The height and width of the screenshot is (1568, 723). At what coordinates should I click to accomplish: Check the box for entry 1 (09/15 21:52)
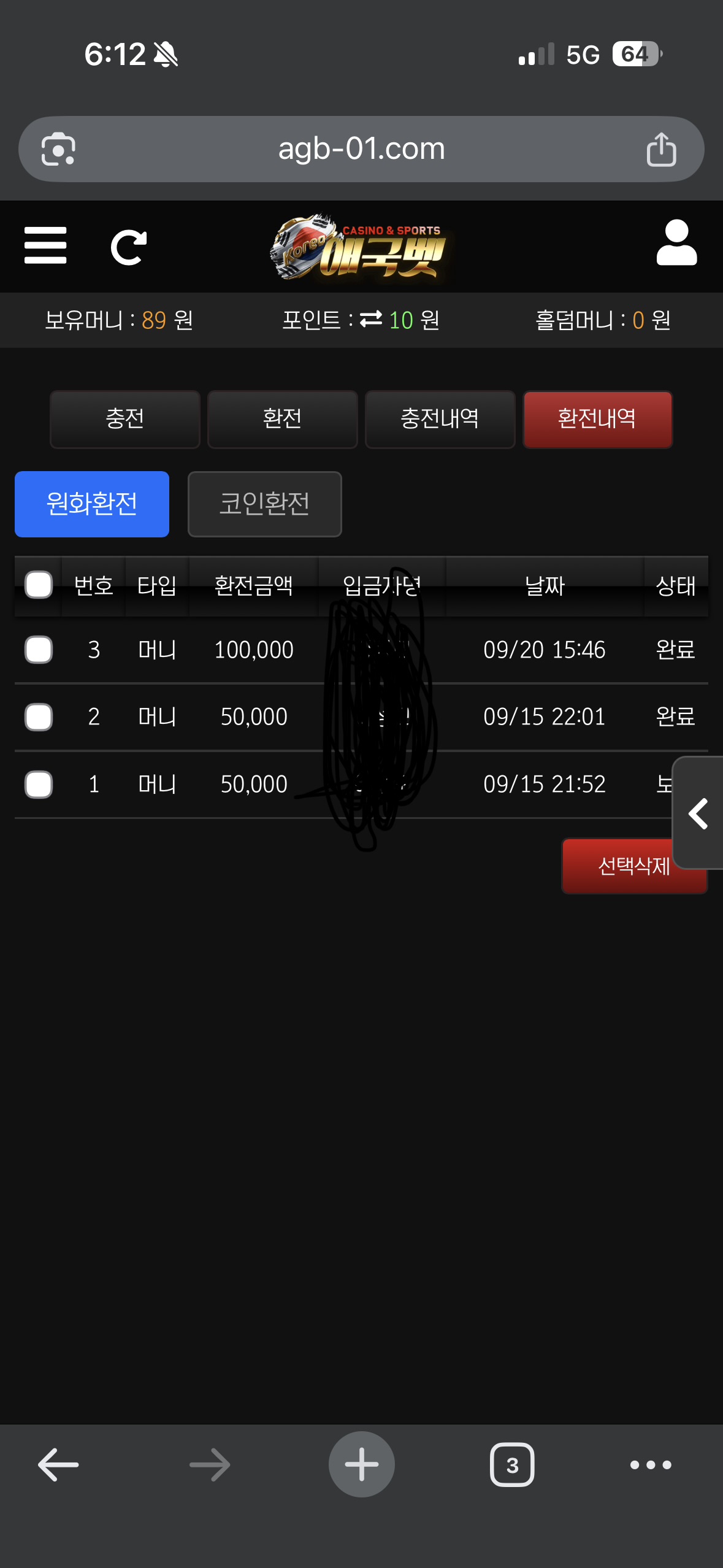pos(39,785)
